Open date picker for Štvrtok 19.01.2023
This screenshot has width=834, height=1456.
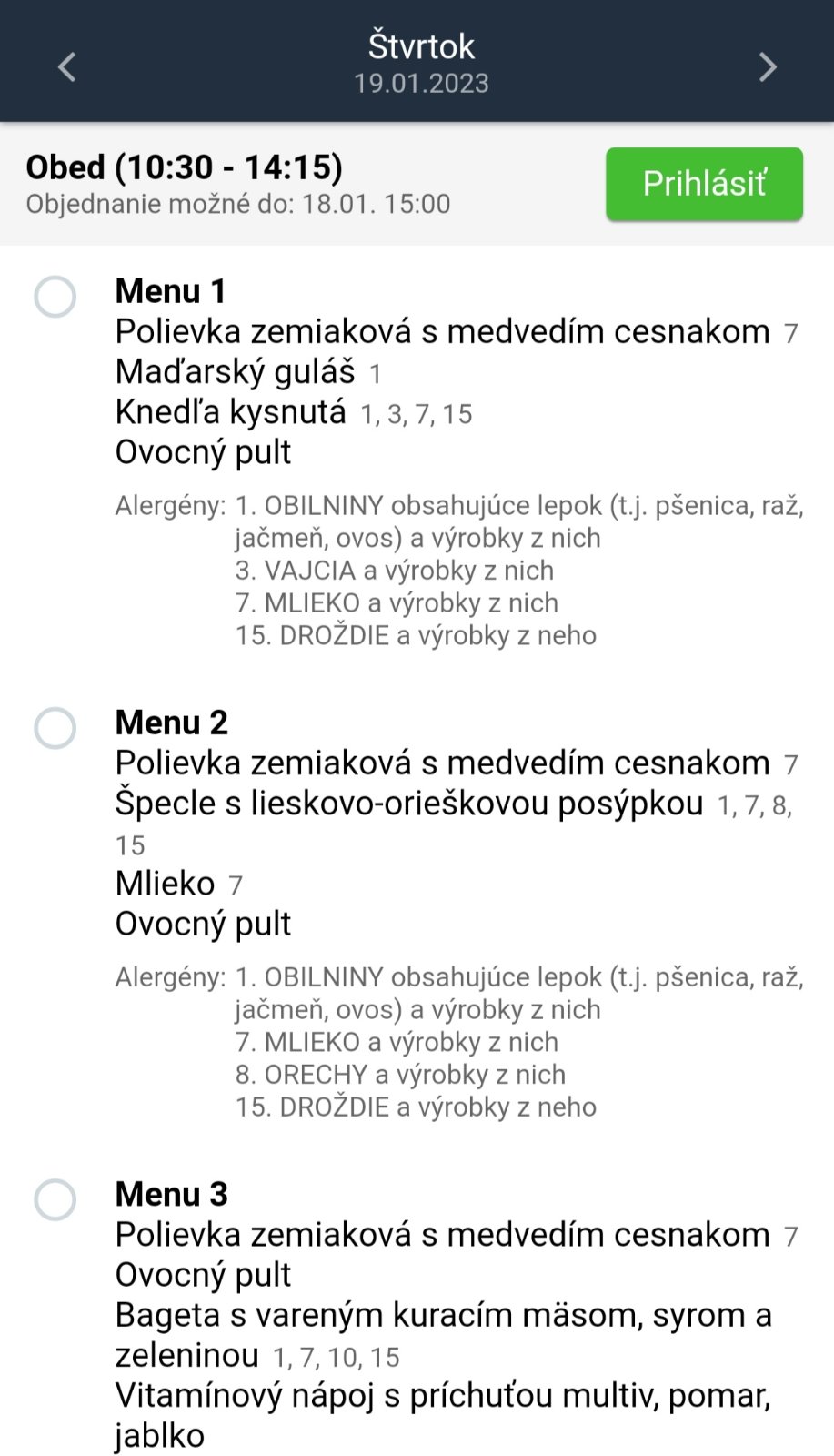(x=421, y=64)
